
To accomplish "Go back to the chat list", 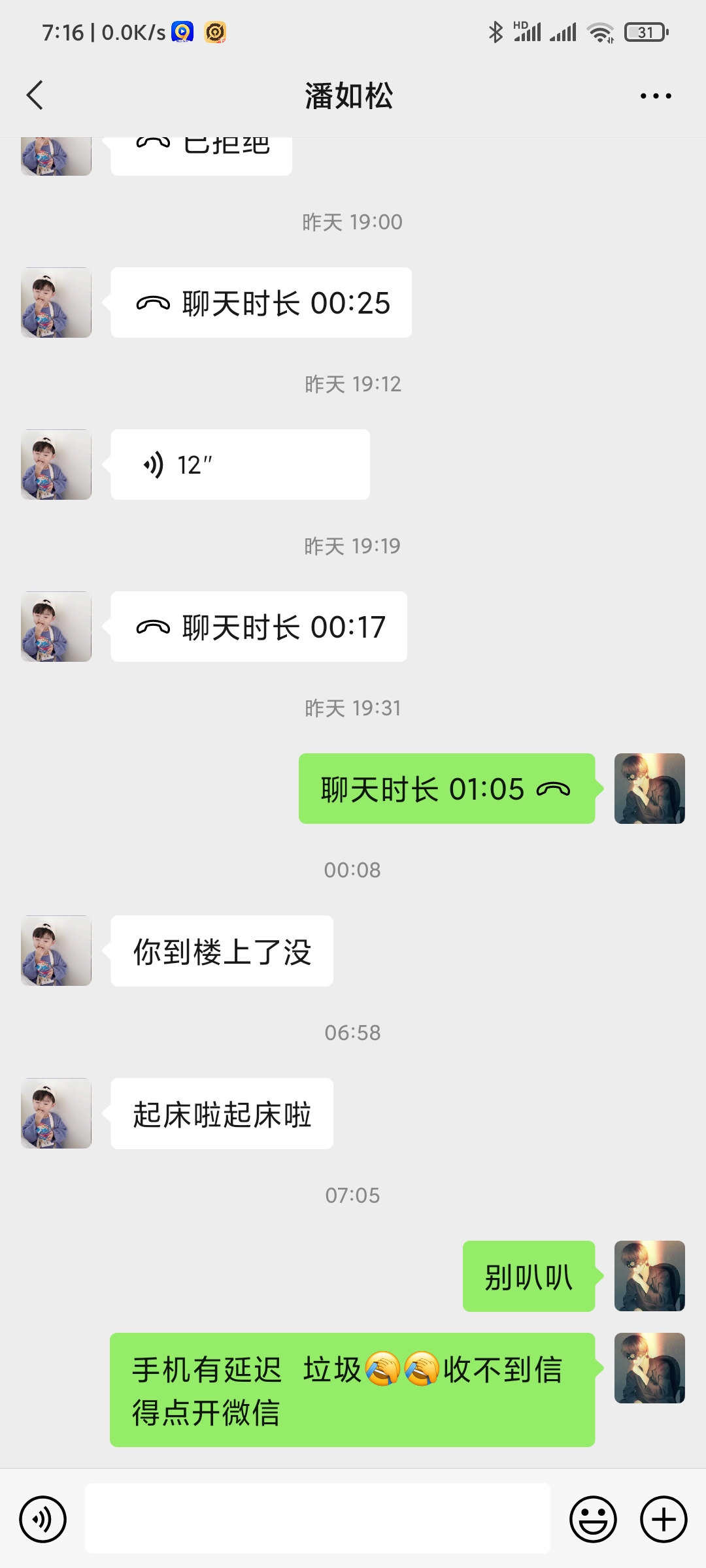I will 35,95.
